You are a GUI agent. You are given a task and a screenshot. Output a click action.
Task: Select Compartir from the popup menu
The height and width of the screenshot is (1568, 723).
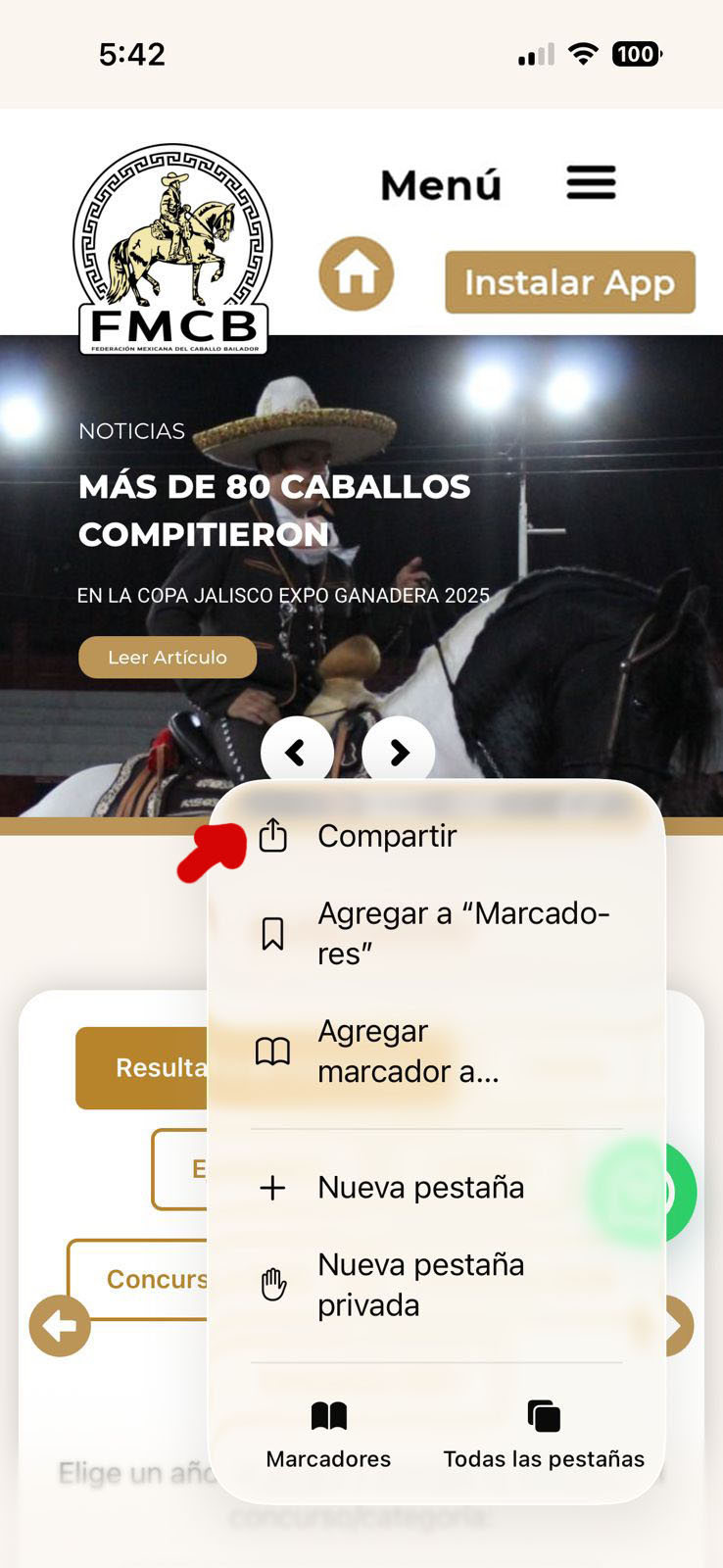[x=387, y=836]
